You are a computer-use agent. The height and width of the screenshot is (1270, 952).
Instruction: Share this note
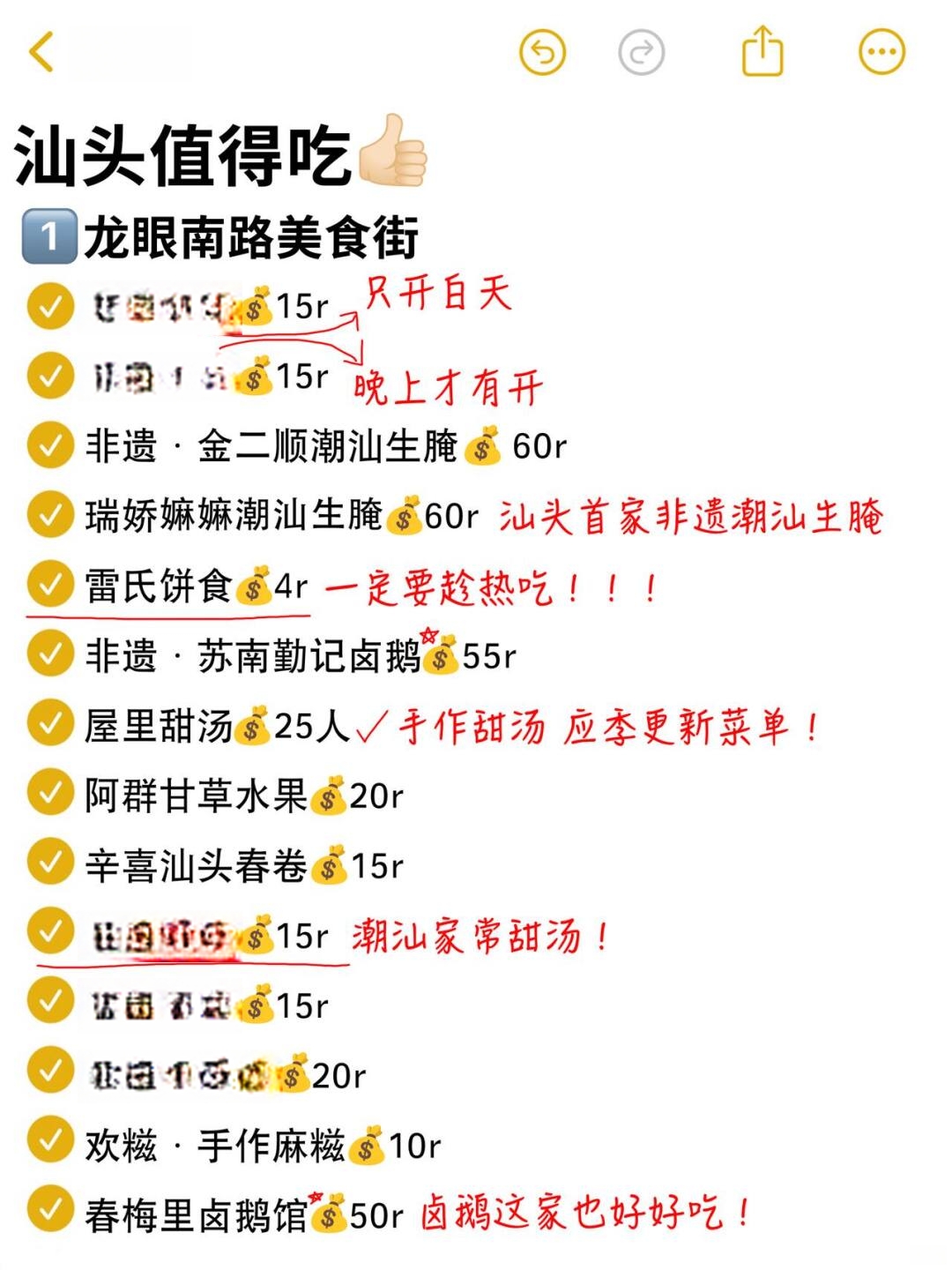(x=762, y=51)
